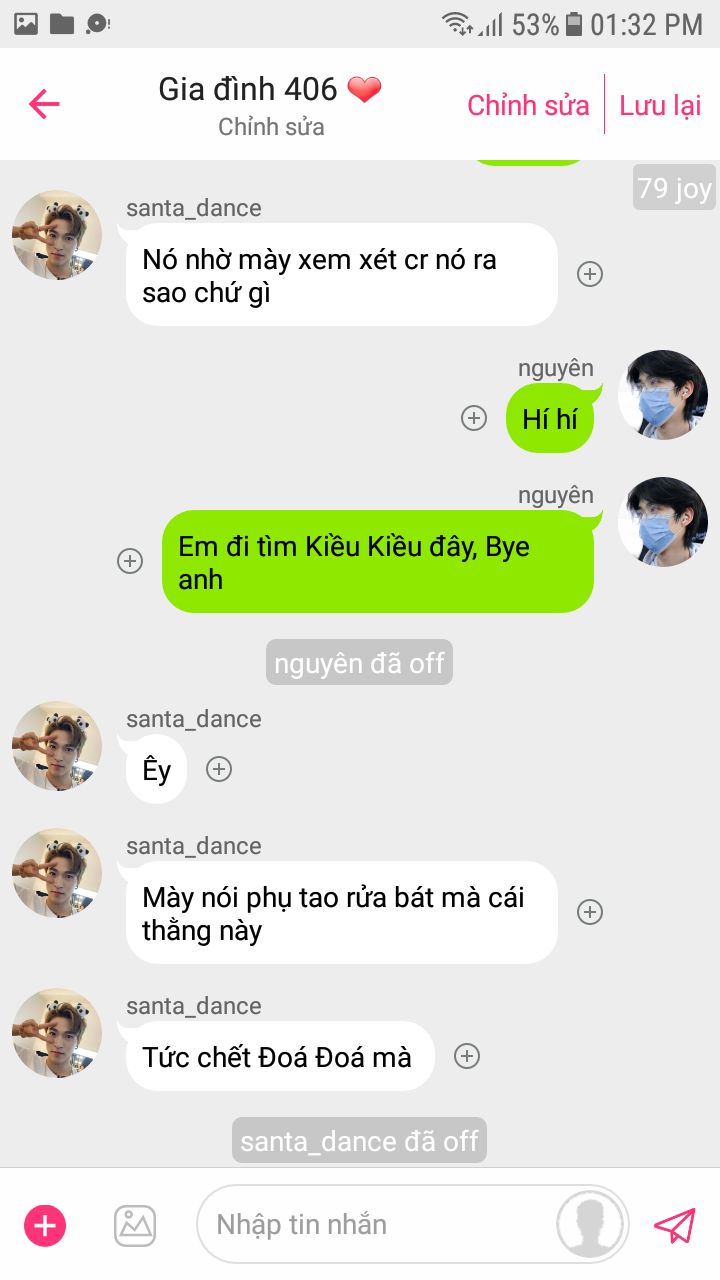Viewport: 720px width, 1280px height.
Task: Choose the sender avatar in message box
Action: click(592, 1225)
